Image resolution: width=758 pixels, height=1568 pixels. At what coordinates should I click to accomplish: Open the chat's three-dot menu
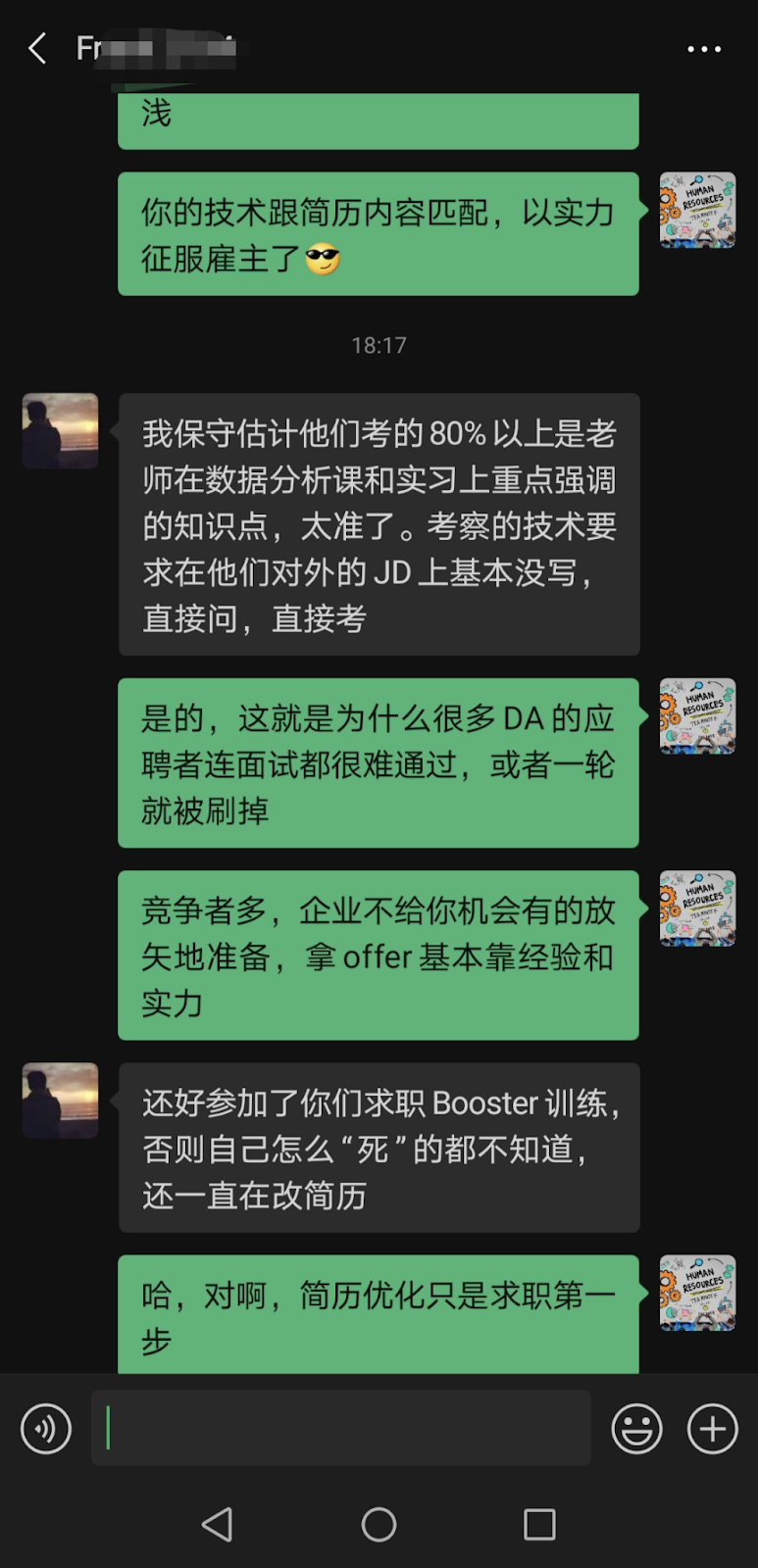704,49
